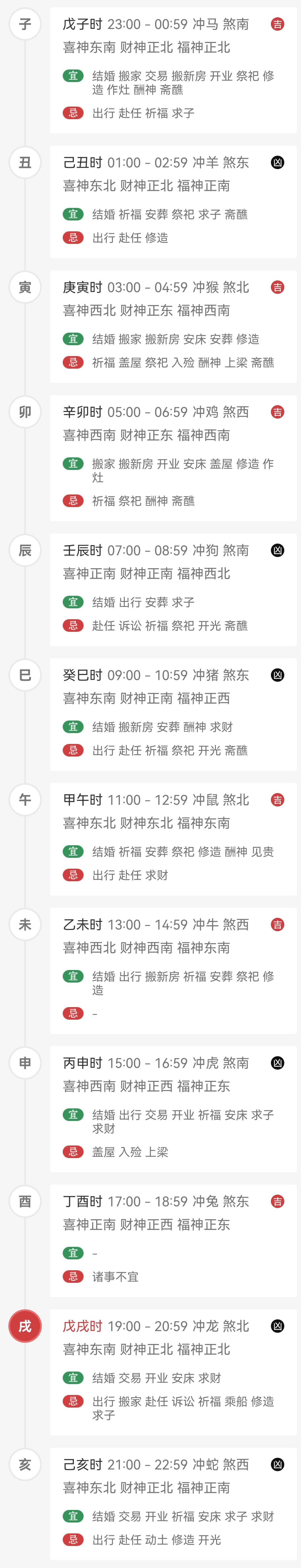The height and width of the screenshot is (1568, 301).
Task: Choose the 亥 hour marker
Action: (25, 1464)
